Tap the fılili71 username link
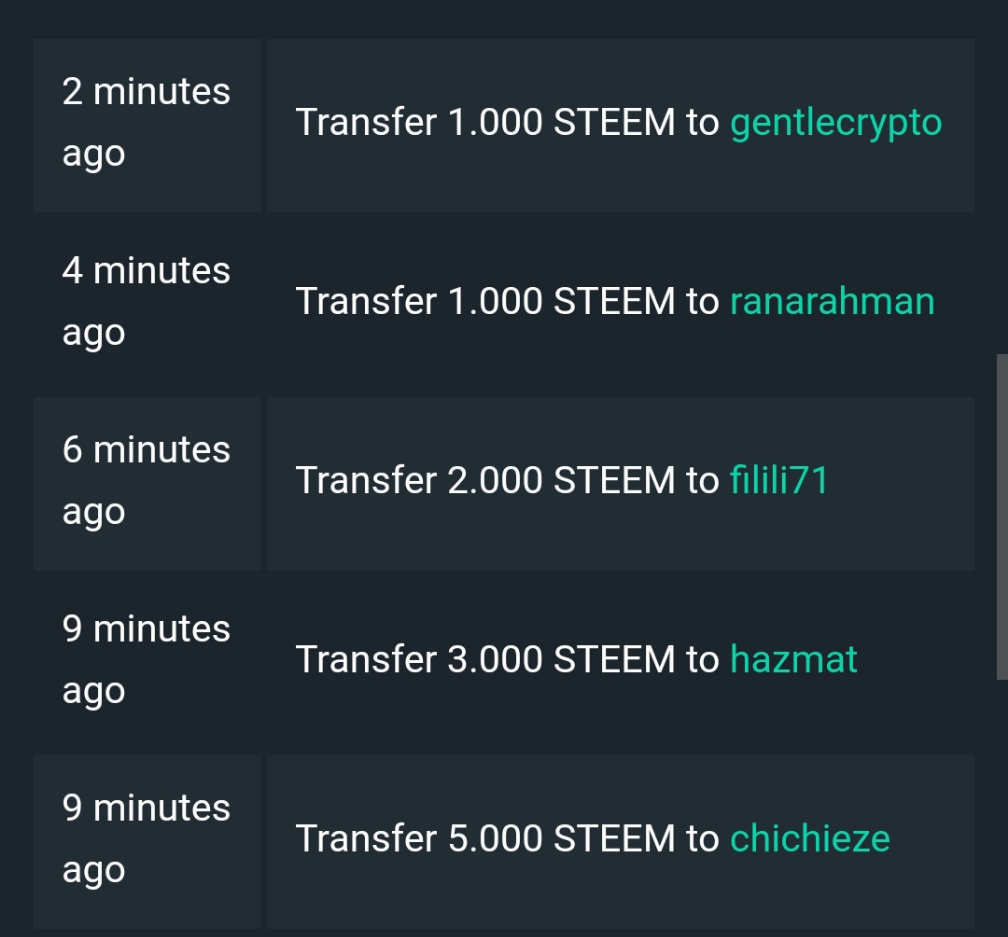Screen dimensions: 1008x937 point(779,481)
